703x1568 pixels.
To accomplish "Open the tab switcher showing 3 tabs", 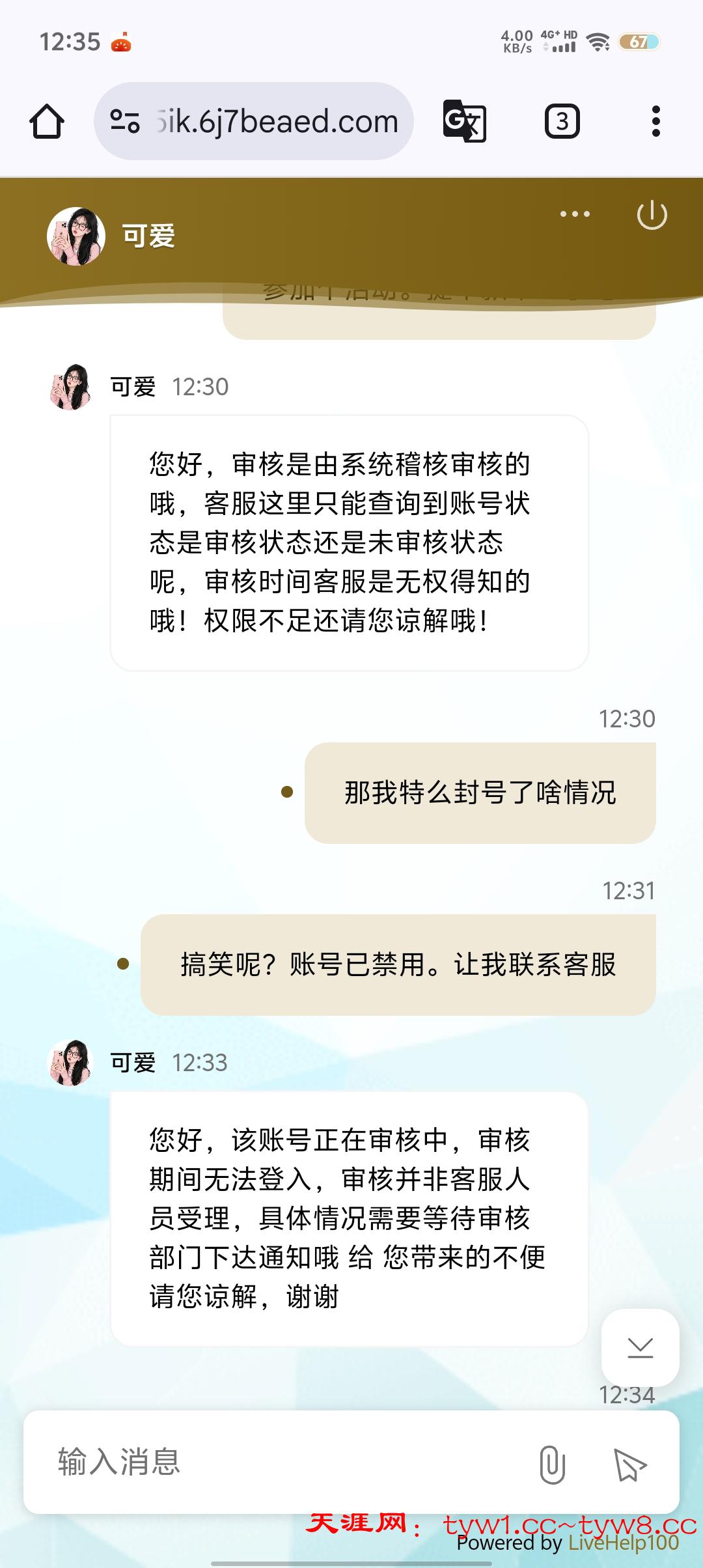I will (562, 121).
